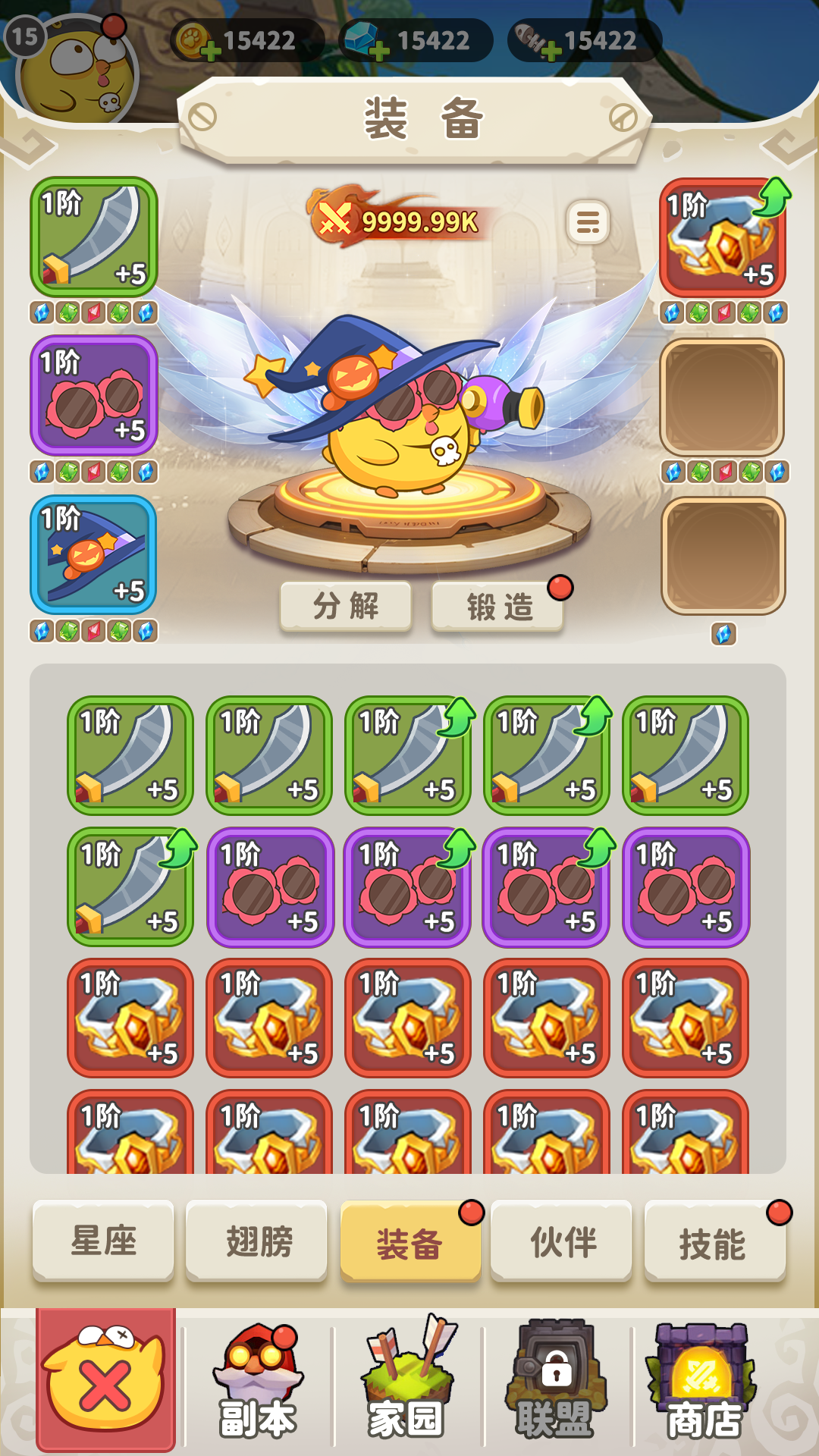The image size is (819, 1456).
Task: Switch to the 星座 tab
Action: pos(103,1241)
